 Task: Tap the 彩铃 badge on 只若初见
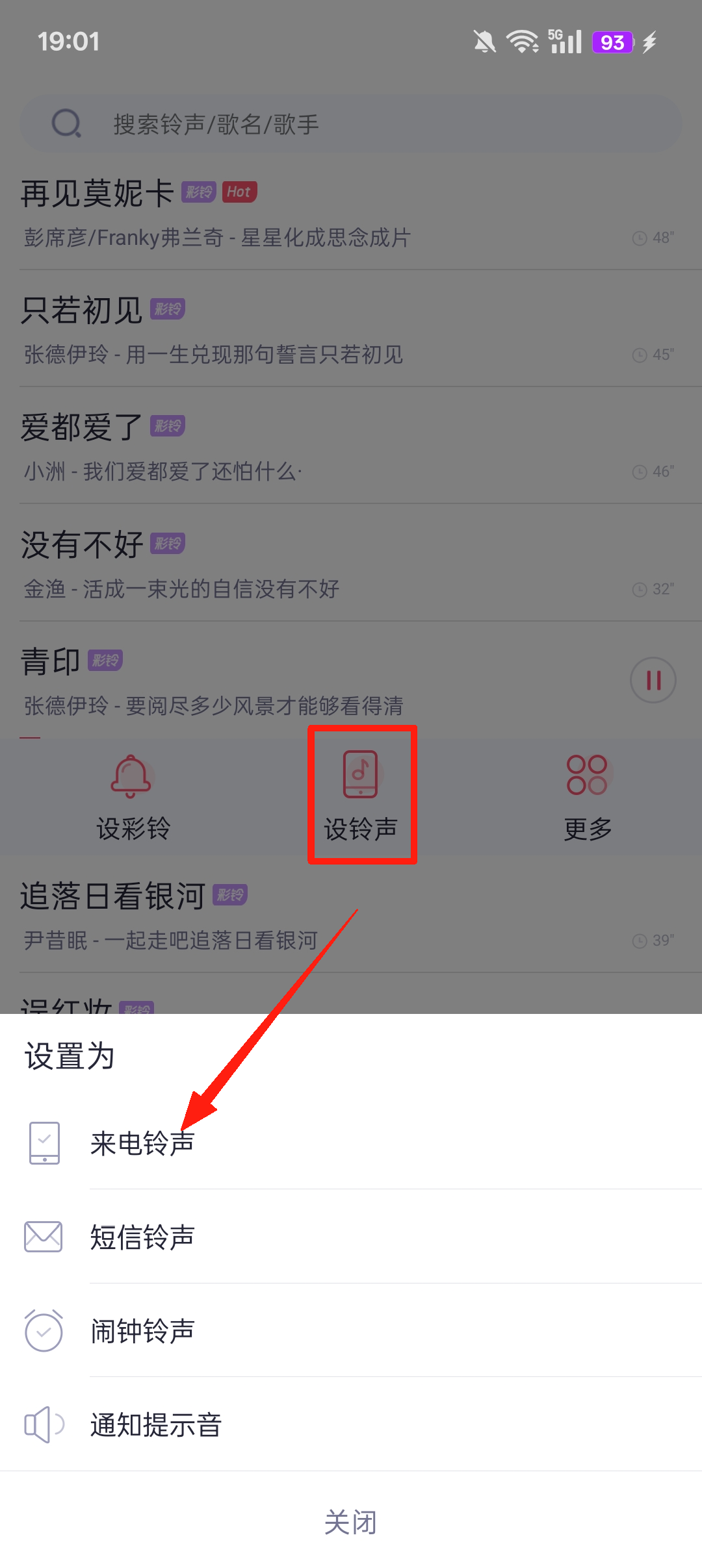tap(168, 310)
